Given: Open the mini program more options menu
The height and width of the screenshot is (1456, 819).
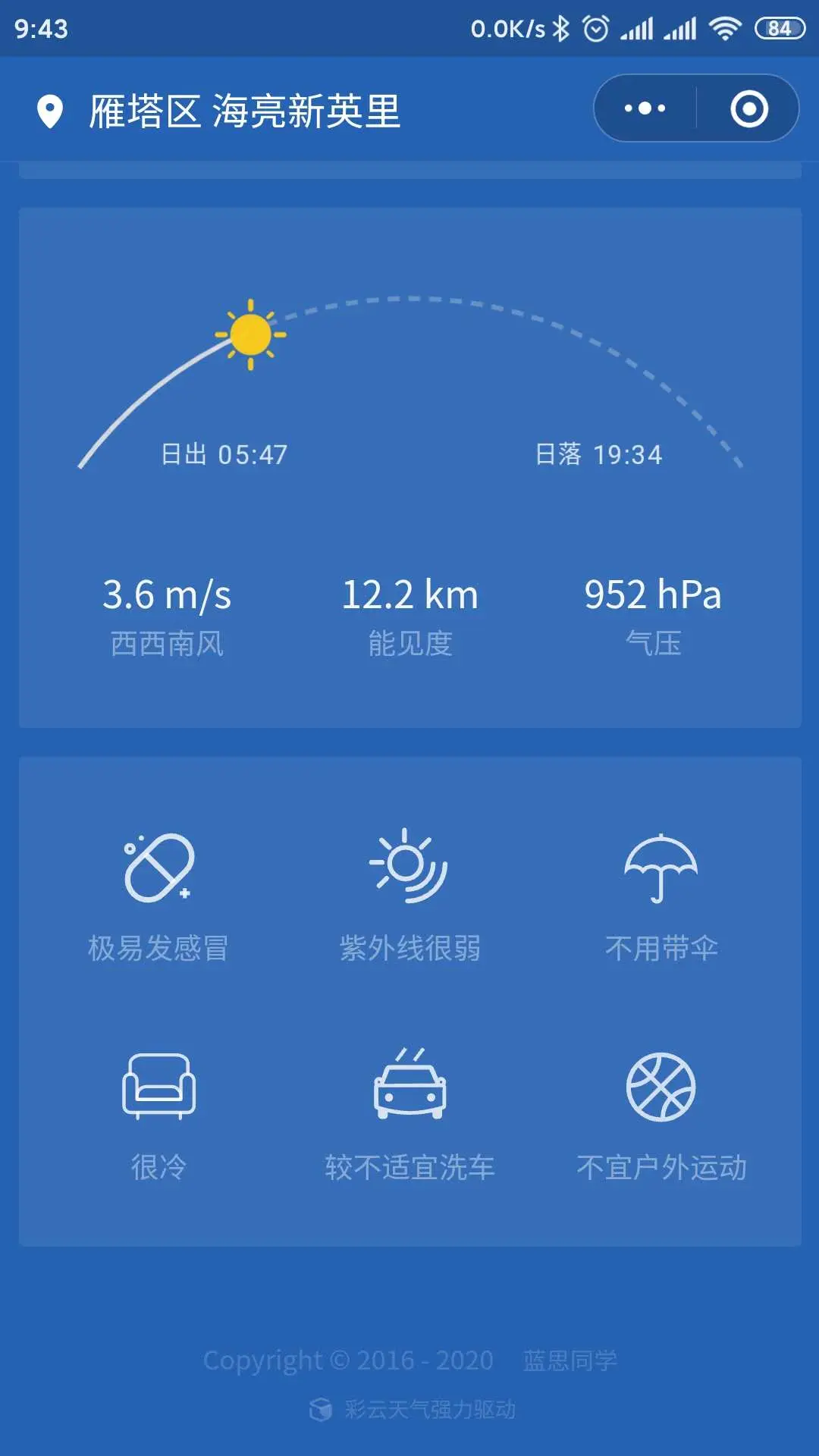Looking at the screenshot, I should 645,108.
